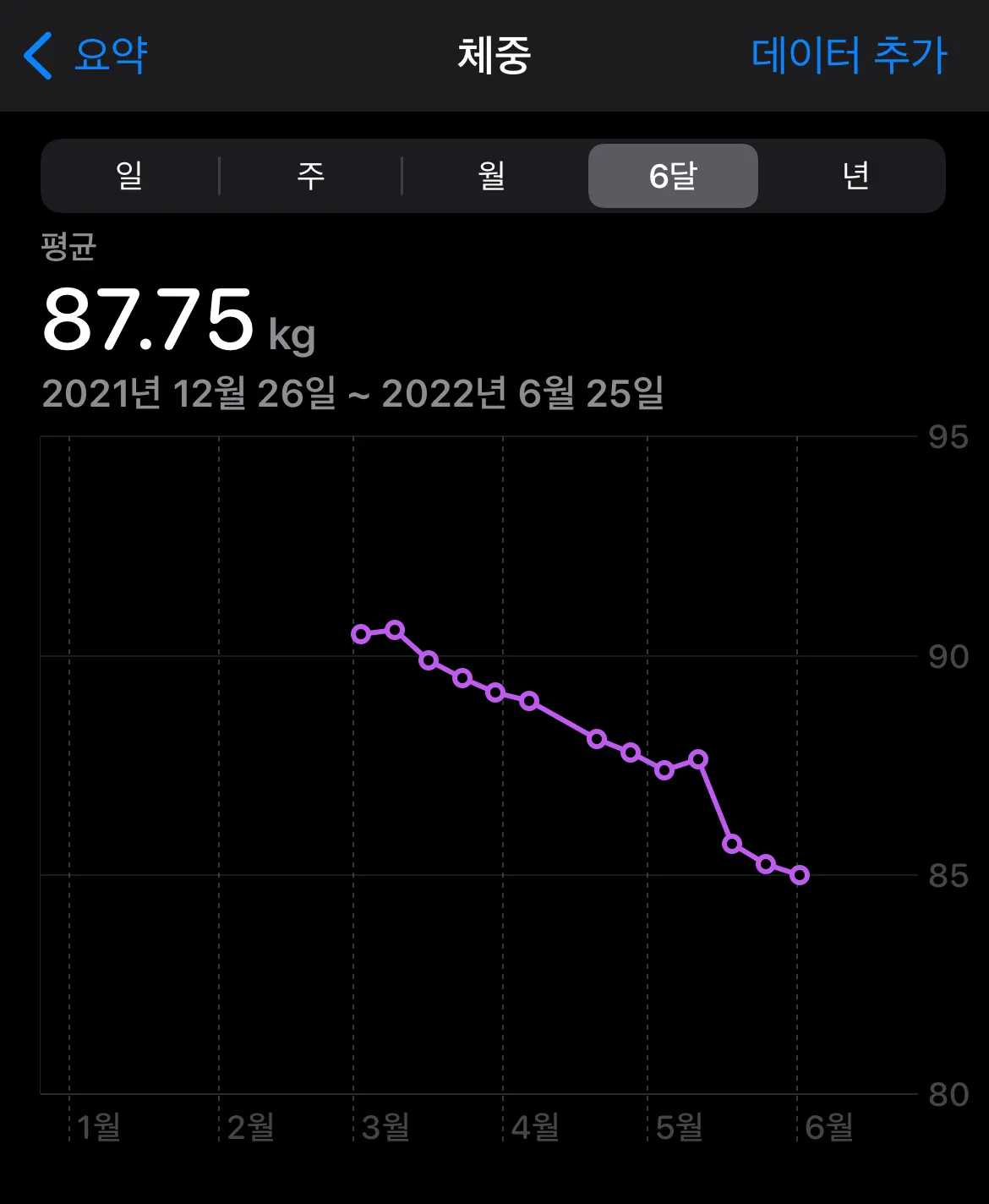The height and width of the screenshot is (1204, 989).
Task: Switch to the 월 (month) view
Action: coord(492,176)
